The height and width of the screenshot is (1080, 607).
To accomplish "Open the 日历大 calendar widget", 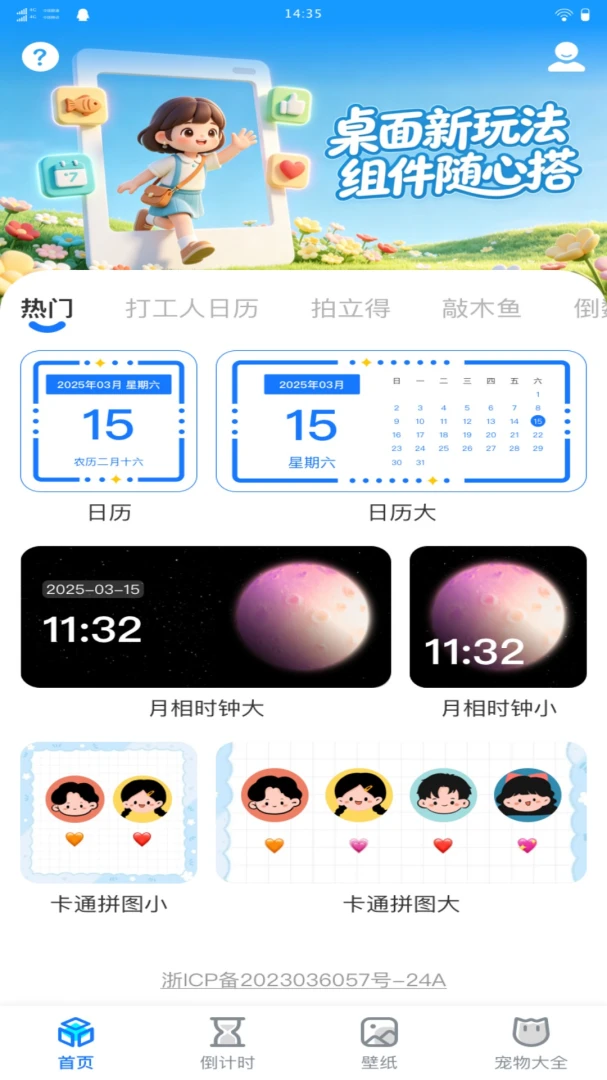I will (x=401, y=421).
